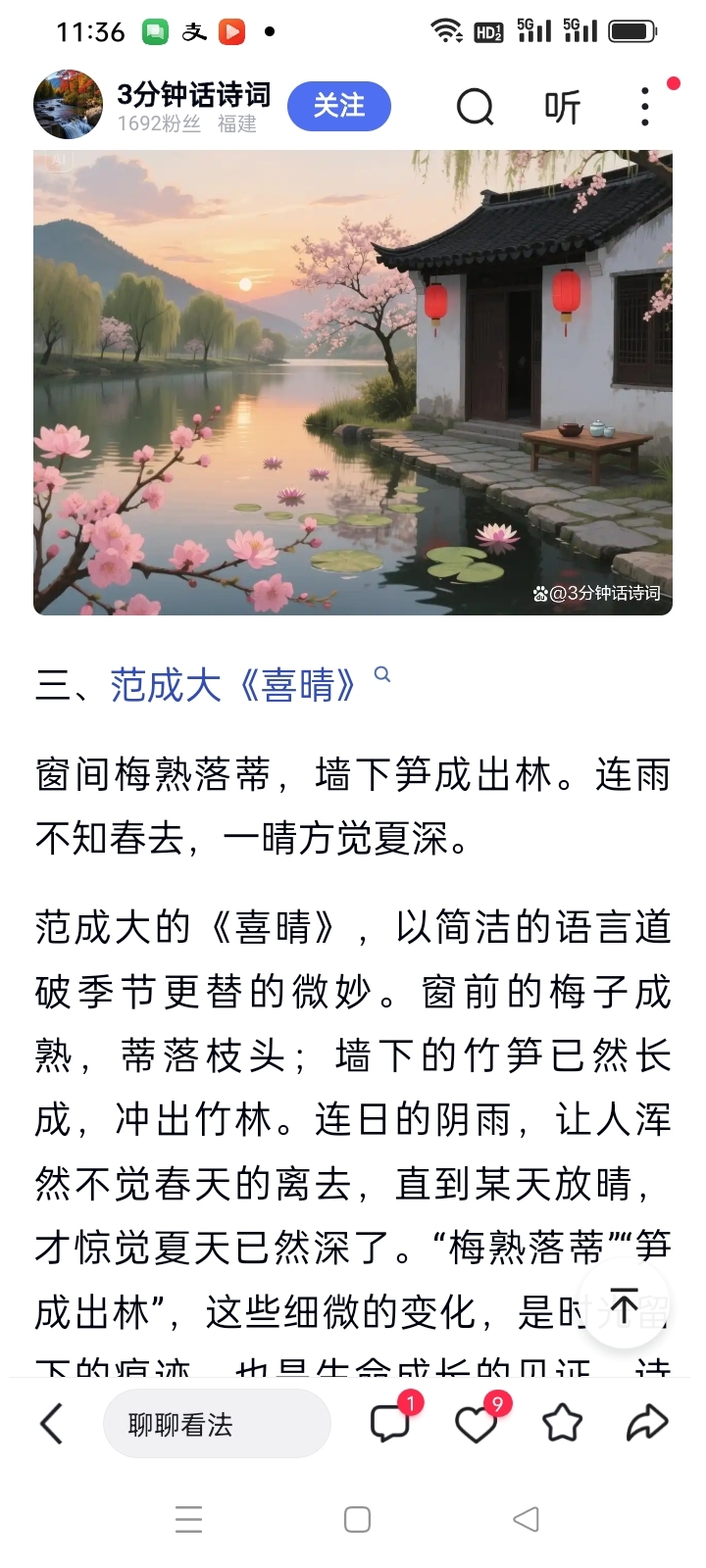Go back with the left arrow
Image resolution: width=706 pixels, height=1568 pixels.
[x=51, y=1423]
